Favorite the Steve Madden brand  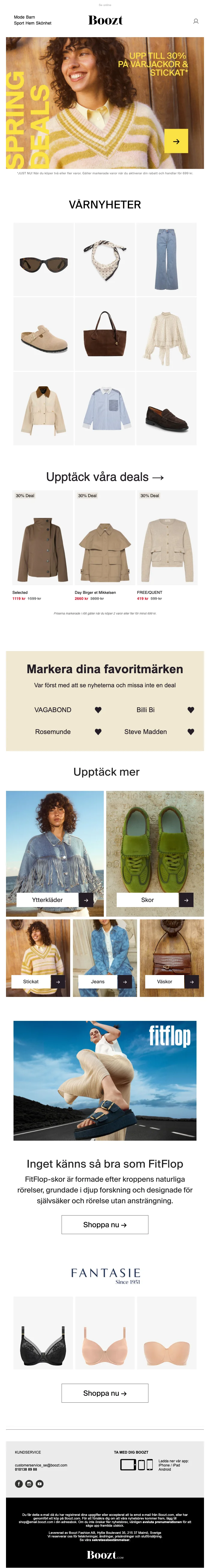pyautogui.click(x=190, y=732)
